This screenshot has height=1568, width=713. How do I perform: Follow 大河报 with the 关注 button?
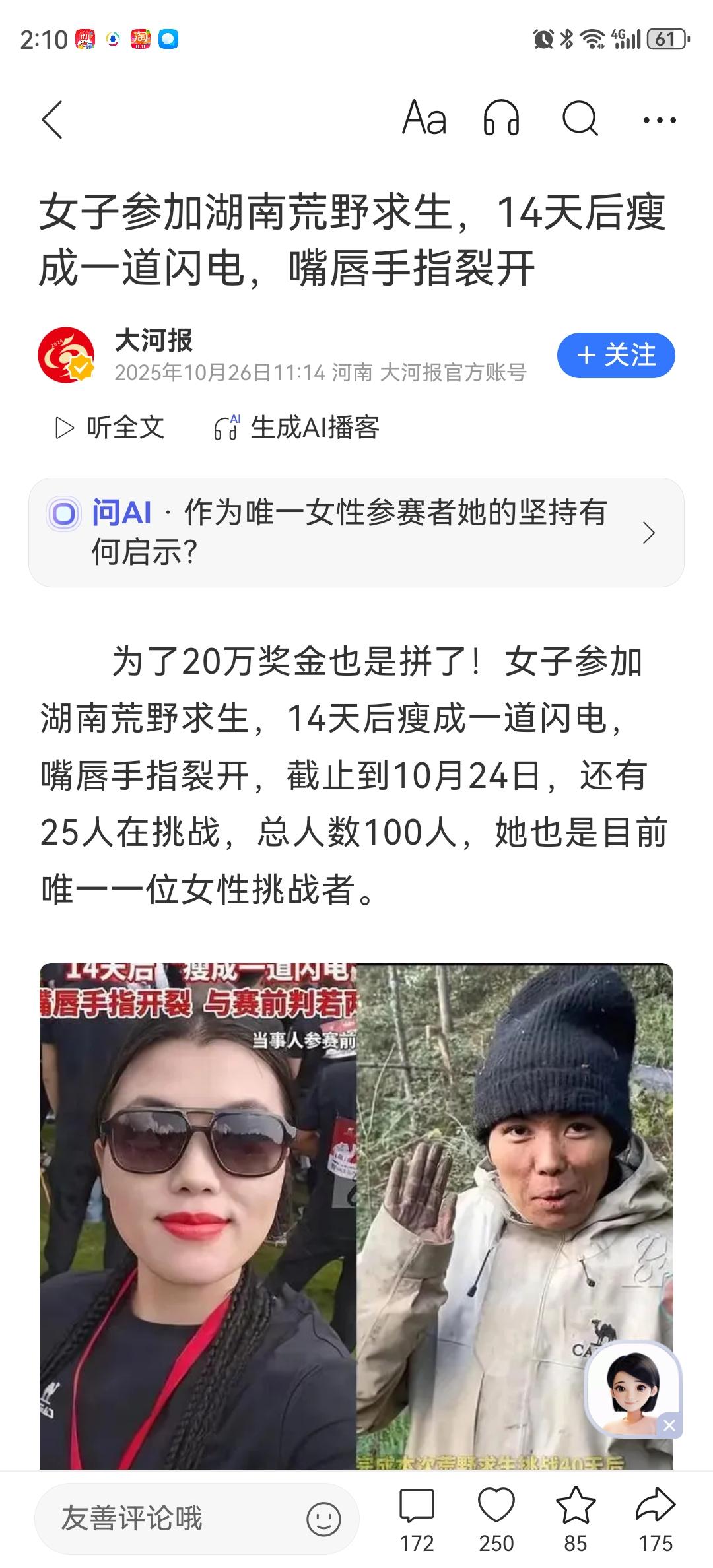[615, 356]
